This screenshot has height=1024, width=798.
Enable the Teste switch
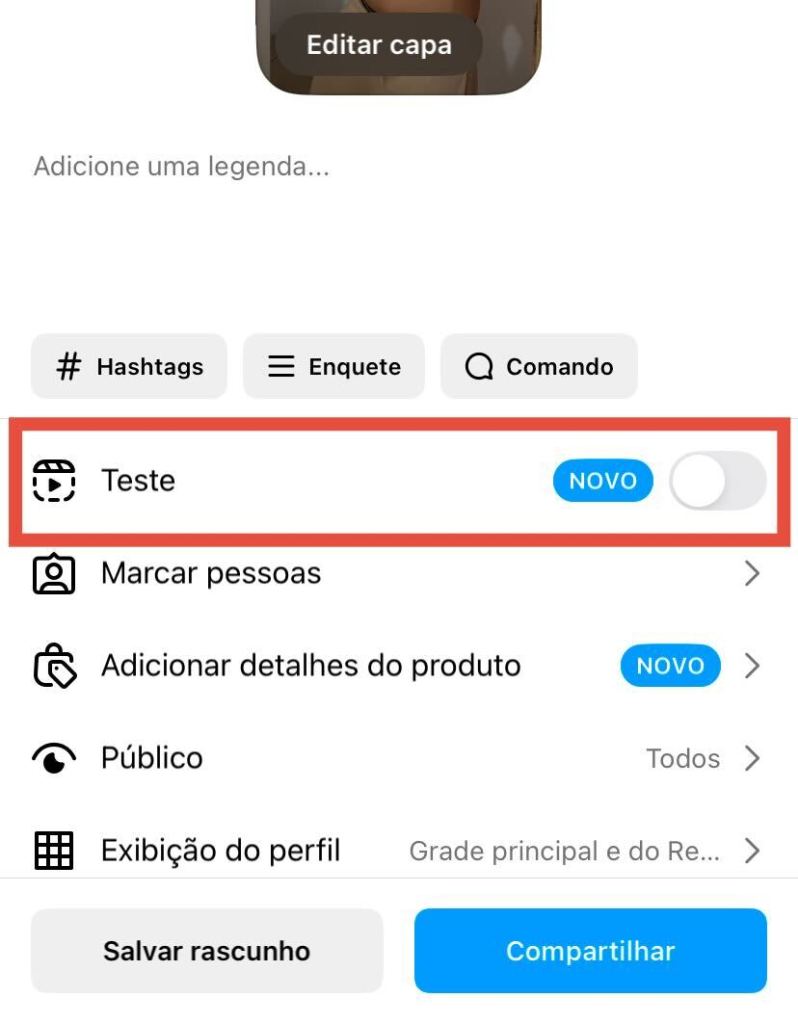(x=717, y=481)
